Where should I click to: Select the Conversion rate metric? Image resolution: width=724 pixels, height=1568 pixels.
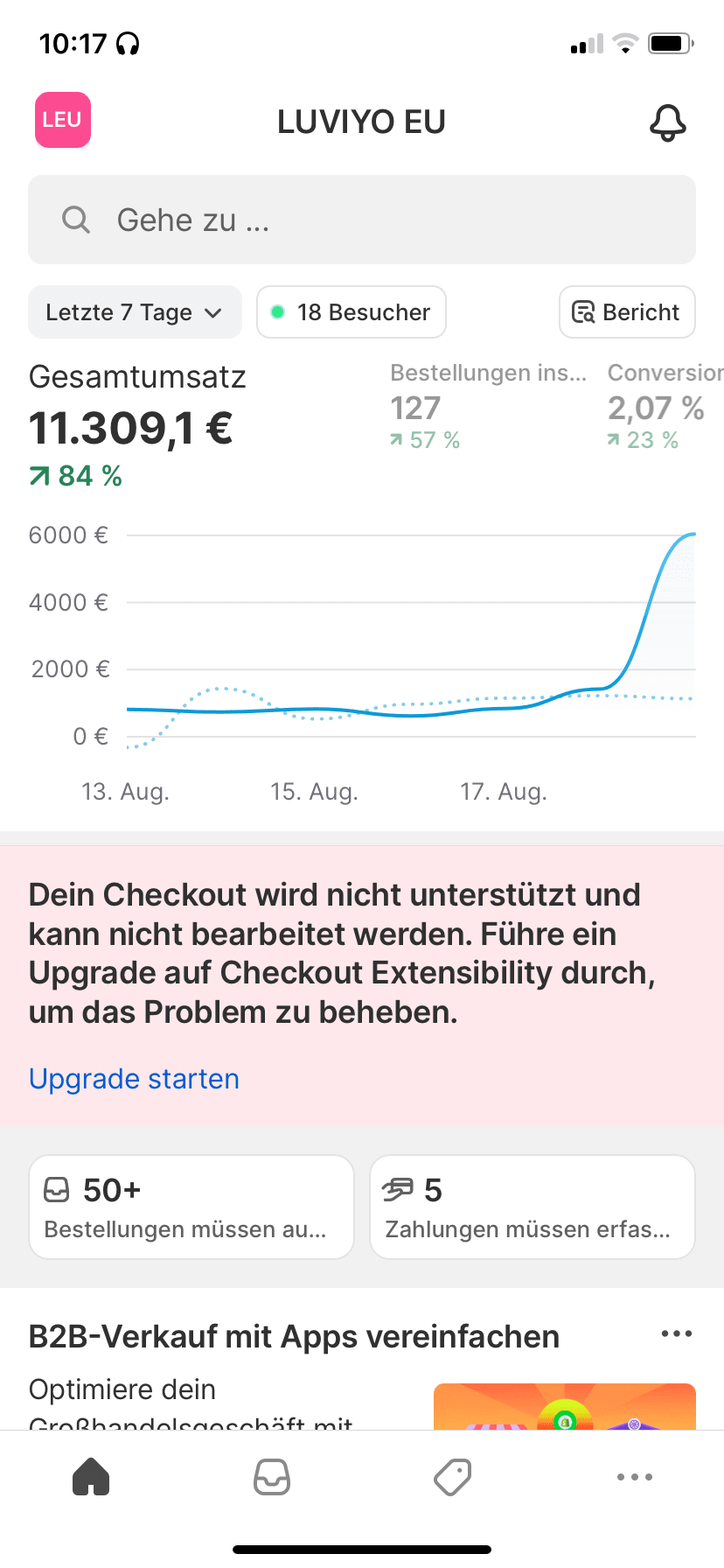pos(662,408)
